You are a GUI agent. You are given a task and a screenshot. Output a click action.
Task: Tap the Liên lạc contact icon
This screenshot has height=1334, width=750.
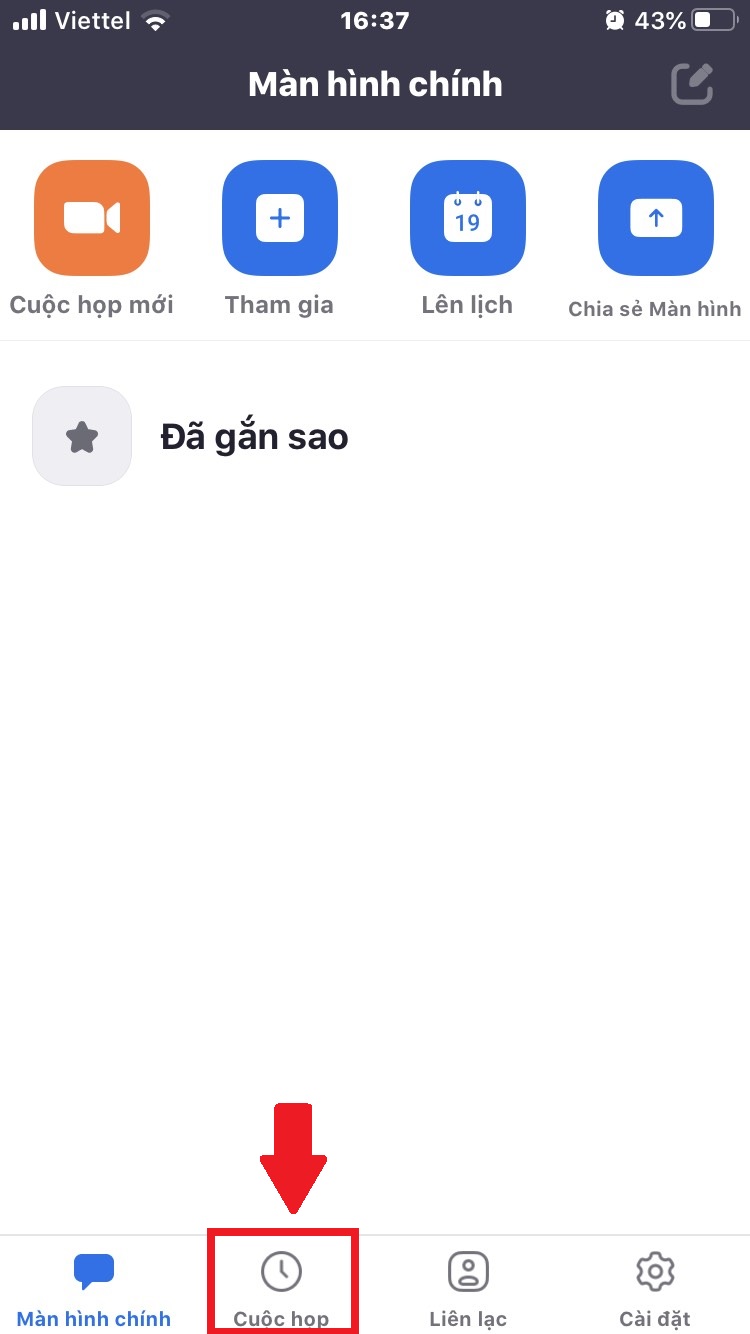tap(467, 1270)
